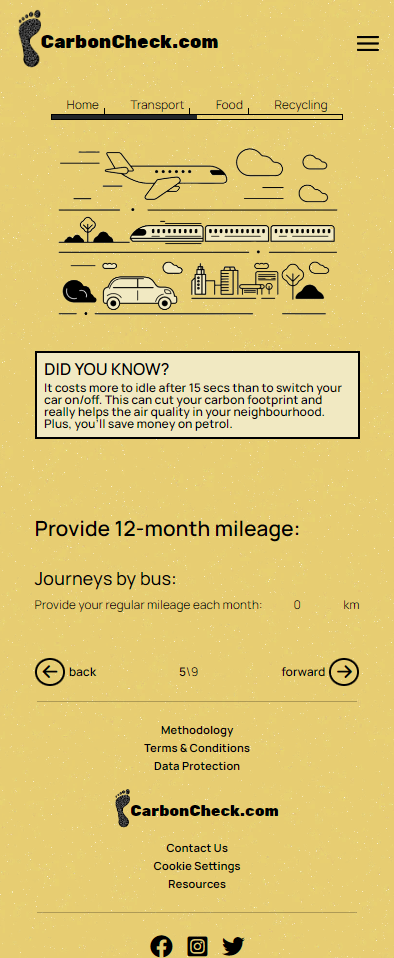Visit the Facebook page

point(161,946)
